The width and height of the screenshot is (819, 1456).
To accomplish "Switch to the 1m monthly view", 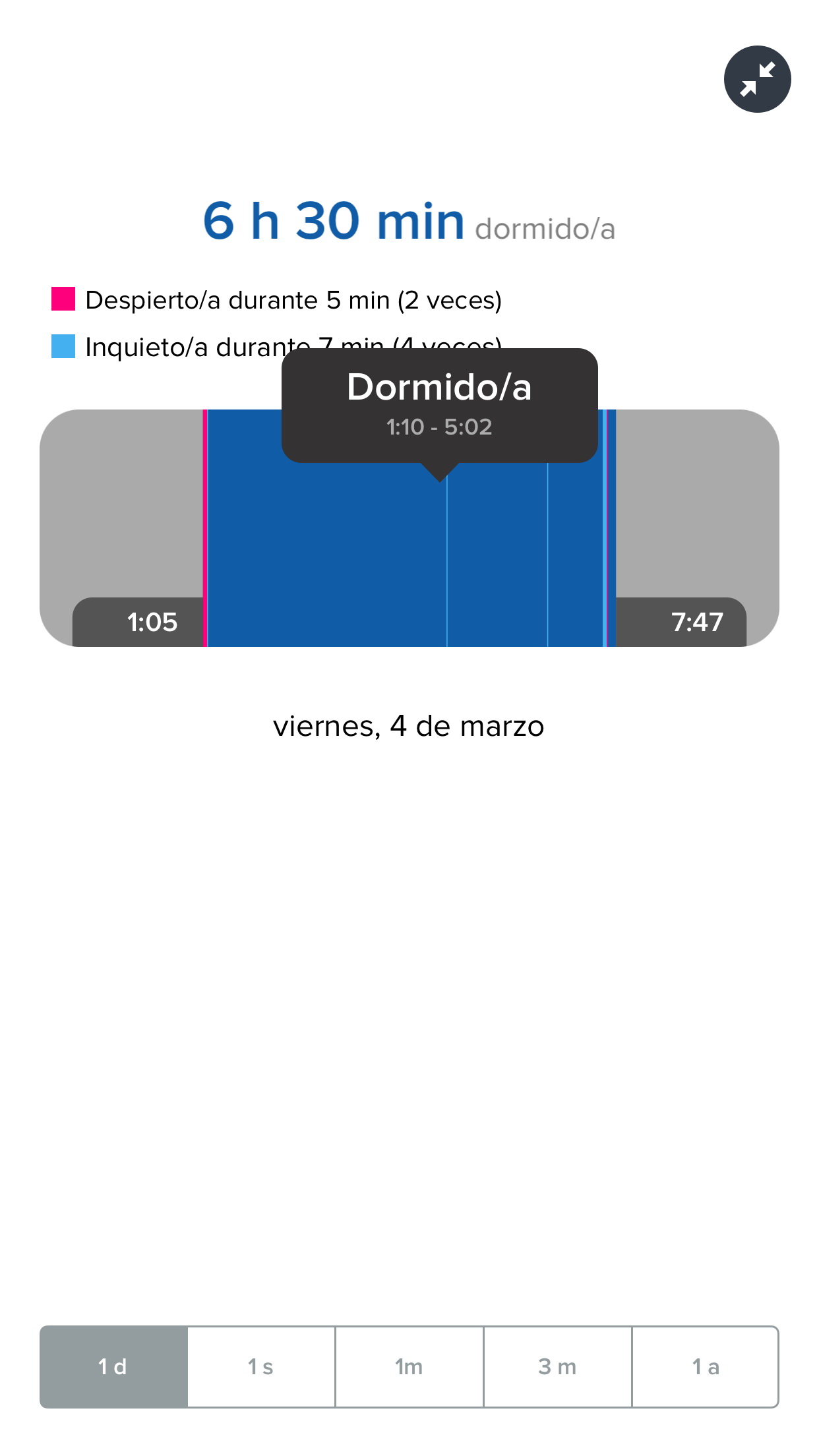I will (409, 1366).
